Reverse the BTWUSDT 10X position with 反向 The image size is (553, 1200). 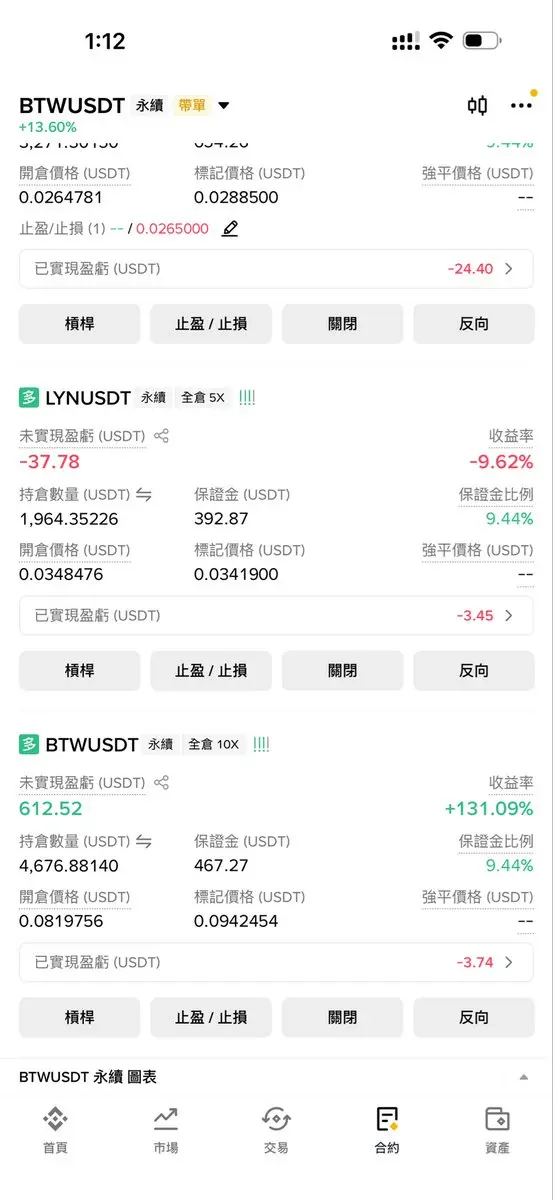tap(474, 1017)
